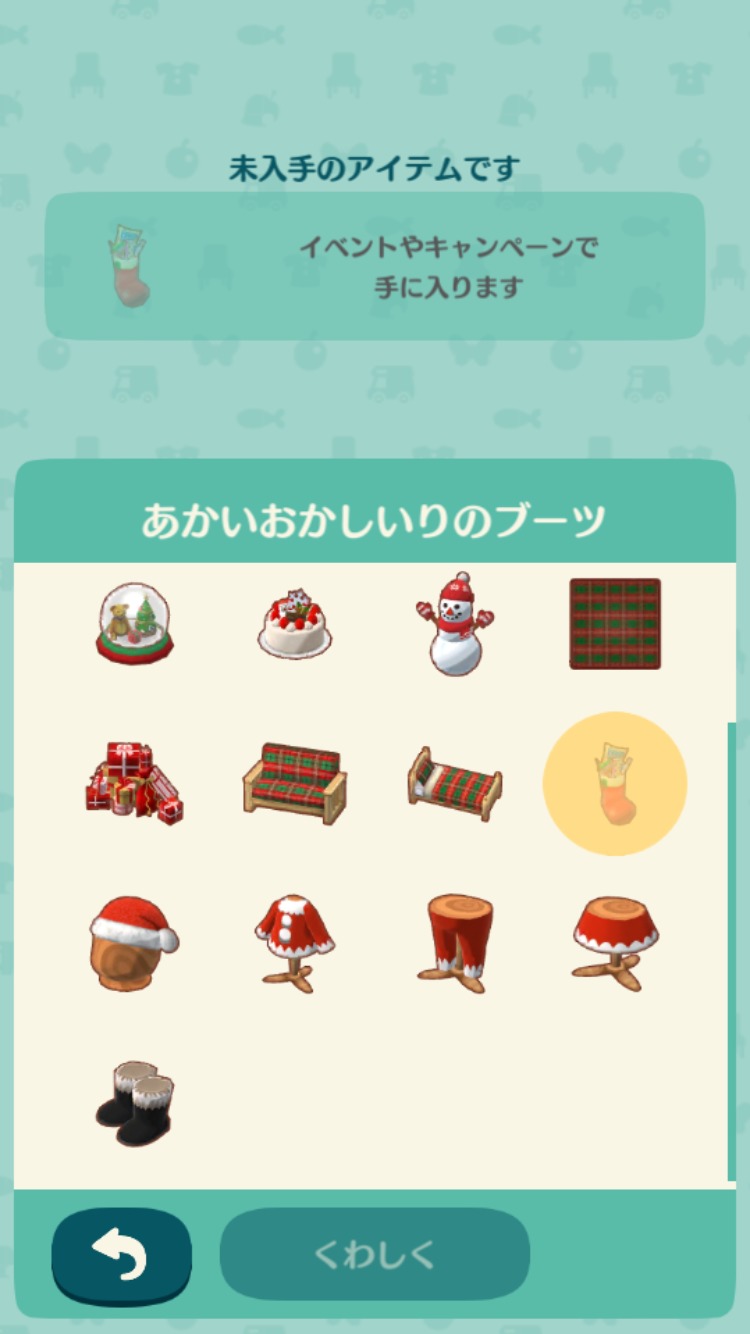Select the Christmas cake item
Image resolution: width=750 pixels, height=1334 pixels.
tap(294, 624)
